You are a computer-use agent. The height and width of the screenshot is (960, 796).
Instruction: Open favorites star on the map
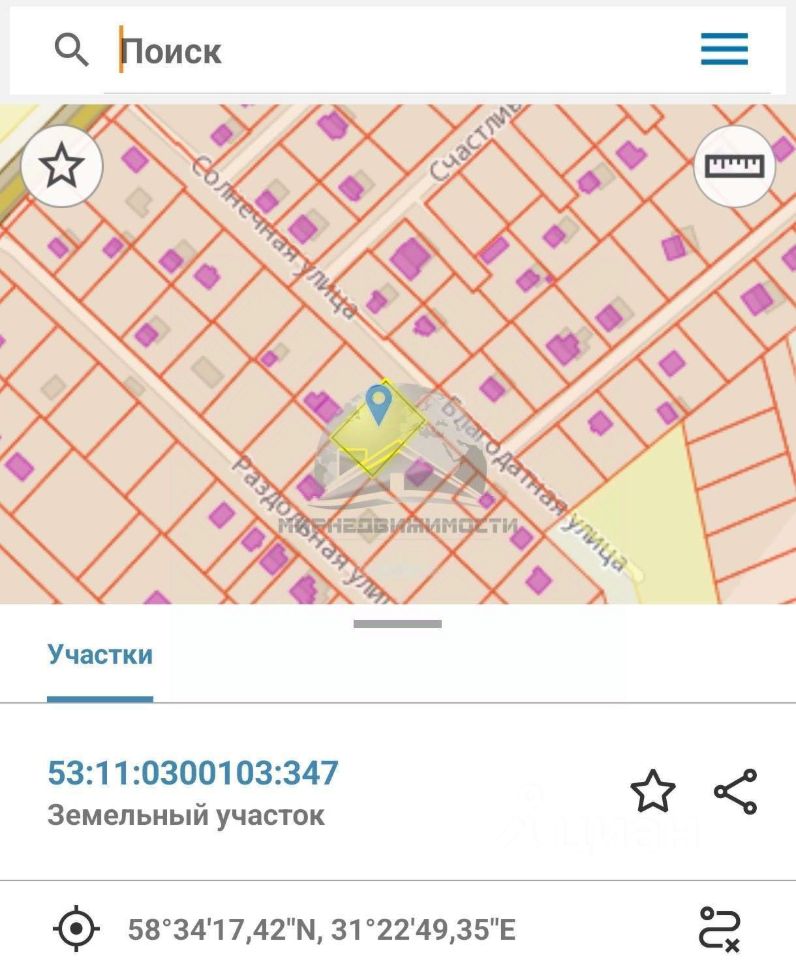coord(62,166)
